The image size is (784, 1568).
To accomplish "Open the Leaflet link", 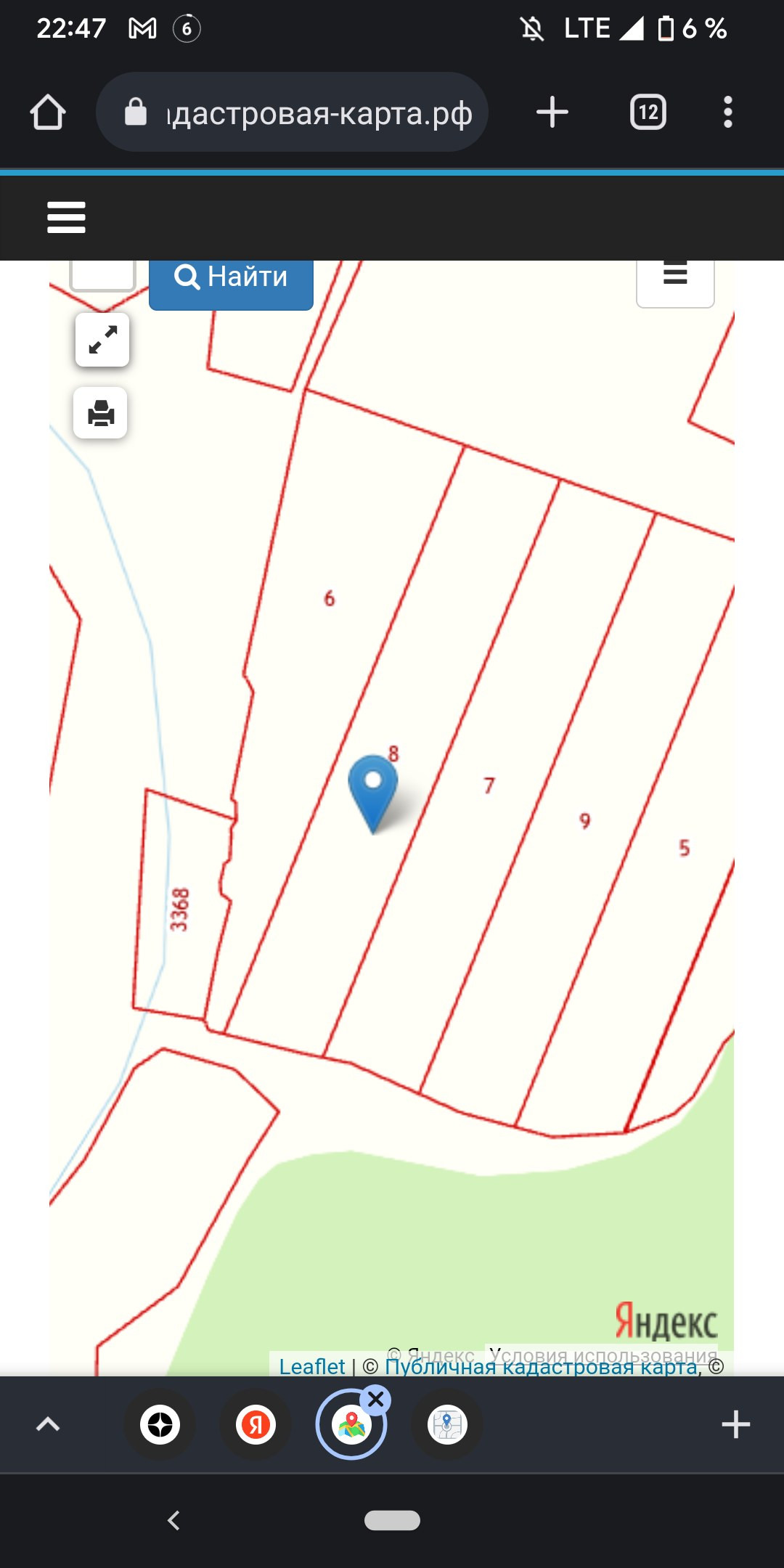I will click(311, 1366).
